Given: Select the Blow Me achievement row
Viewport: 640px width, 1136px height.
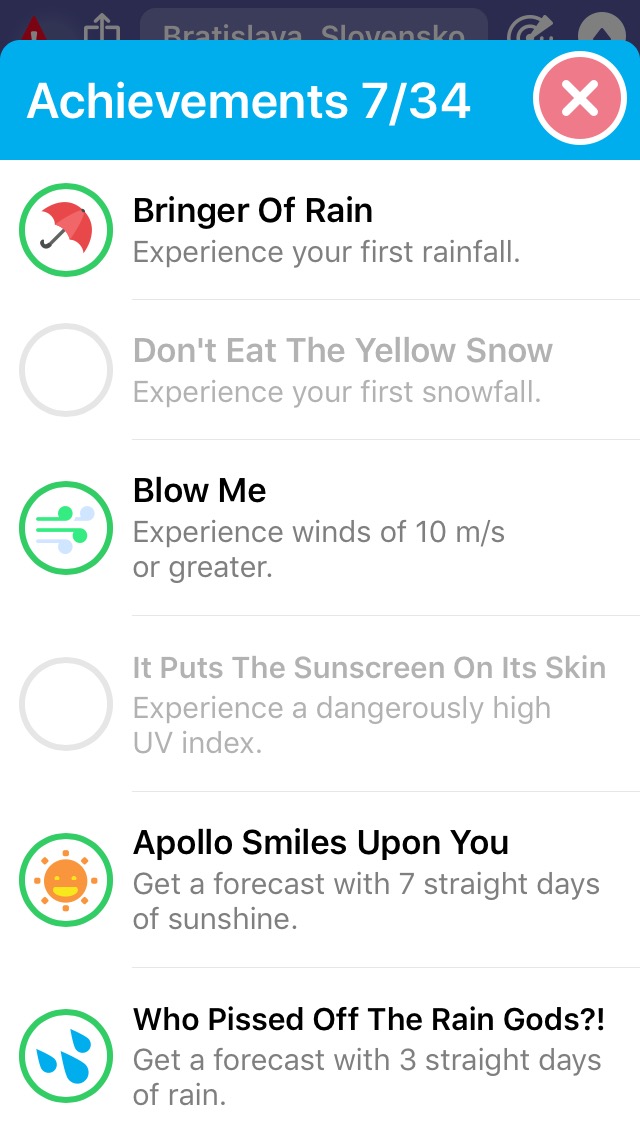Looking at the screenshot, I should pos(320,527).
